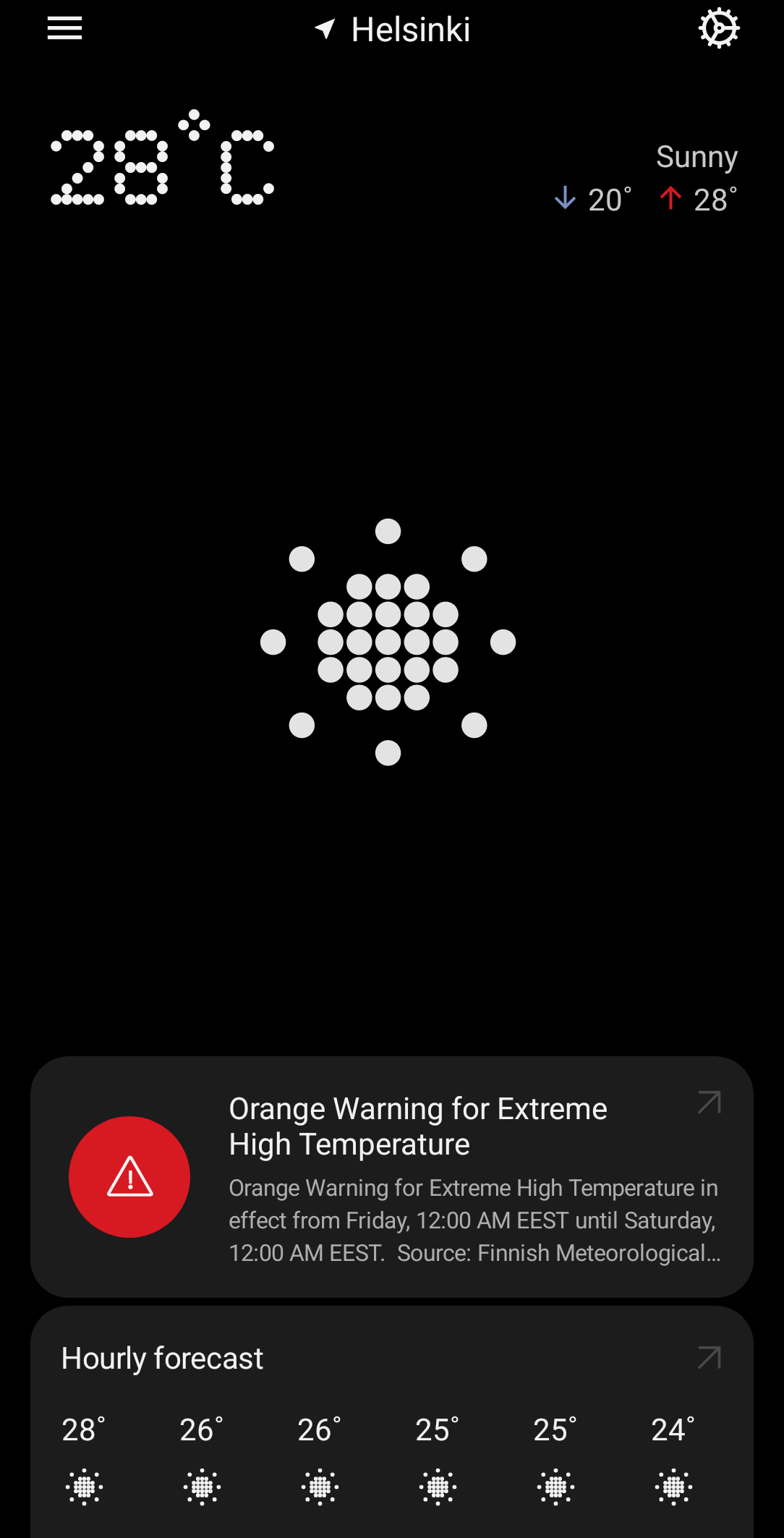The width and height of the screenshot is (784, 1538).
Task: Expand the warning via its arrow icon
Action: (x=710, y=1102)
